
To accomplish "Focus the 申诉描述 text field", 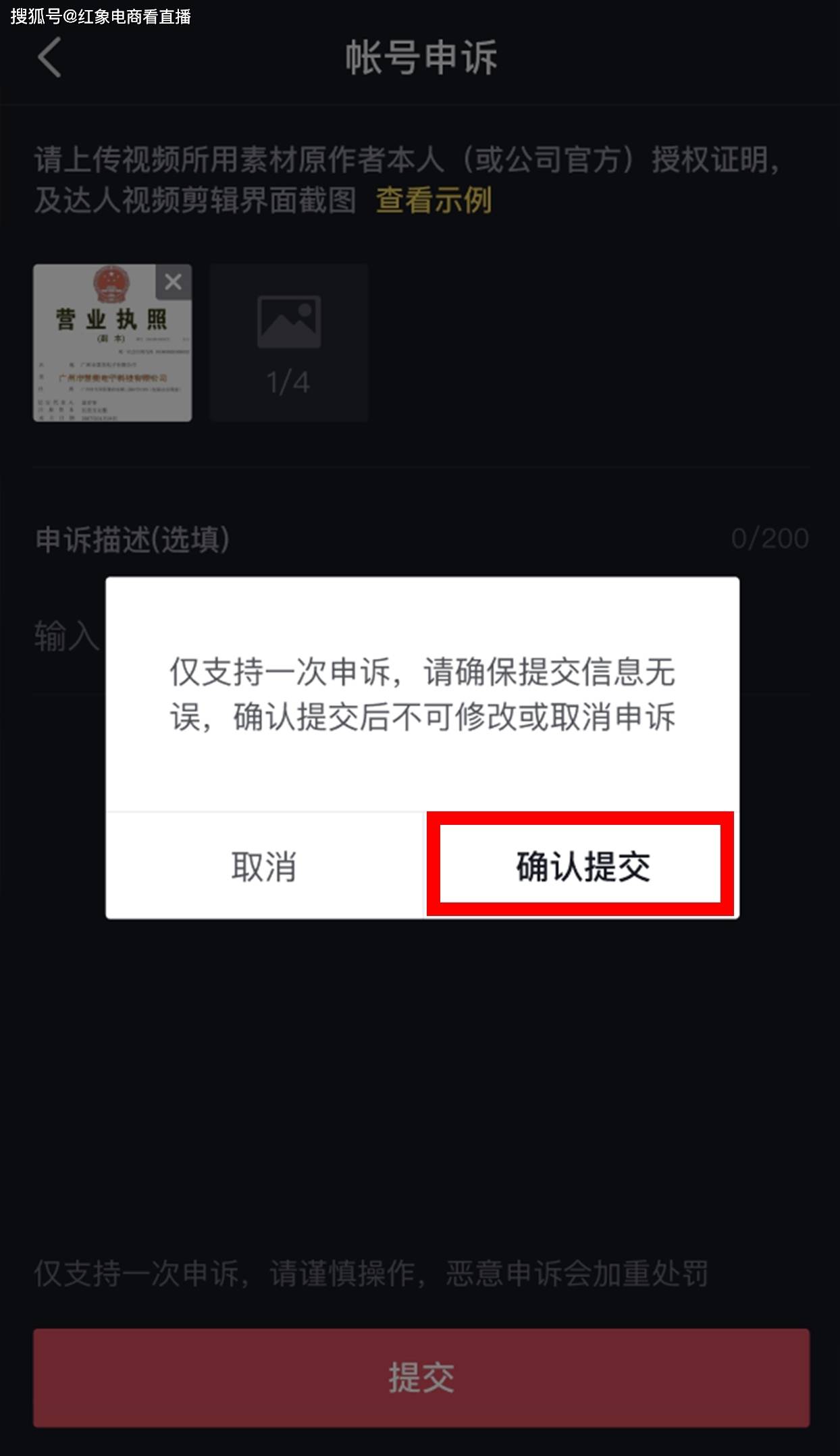I will point(66,637).
